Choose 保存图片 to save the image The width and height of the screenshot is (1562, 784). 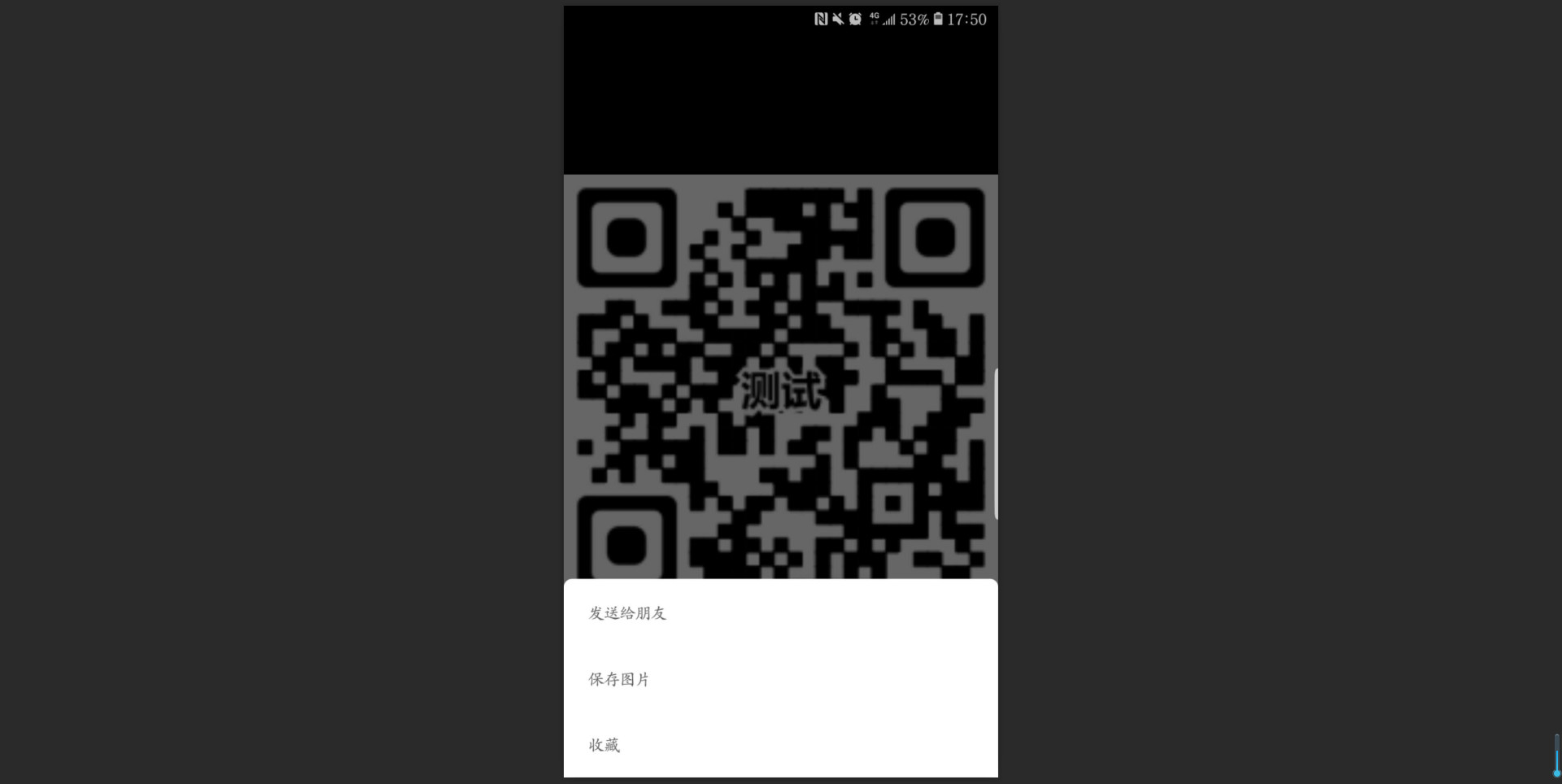point(619,679)
